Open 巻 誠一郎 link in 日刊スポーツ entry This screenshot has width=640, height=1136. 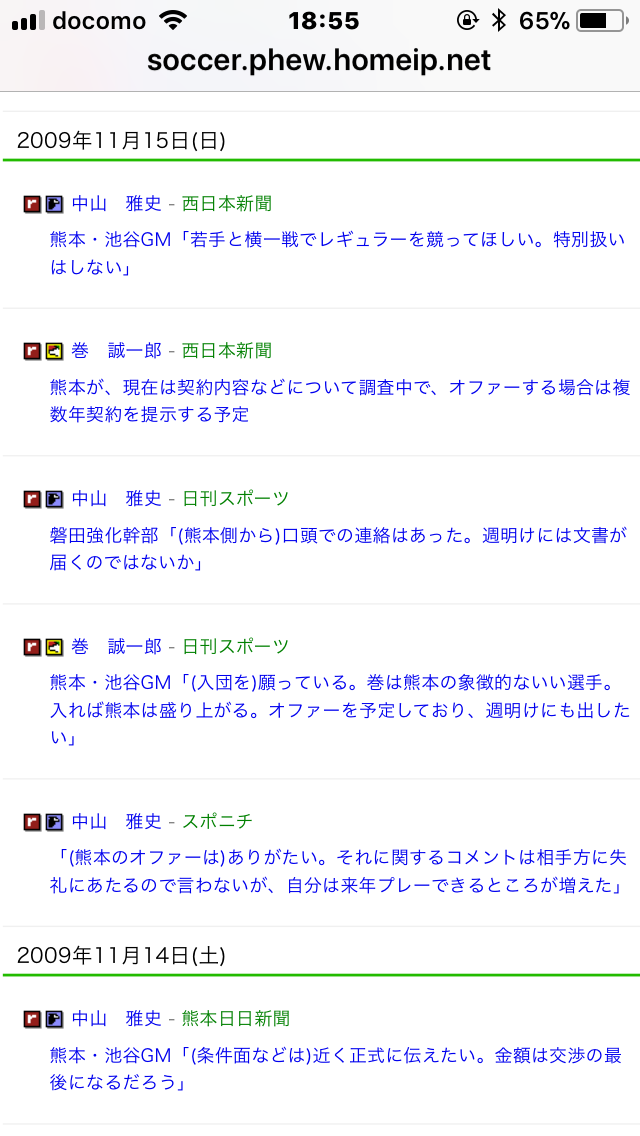(116, 646)
